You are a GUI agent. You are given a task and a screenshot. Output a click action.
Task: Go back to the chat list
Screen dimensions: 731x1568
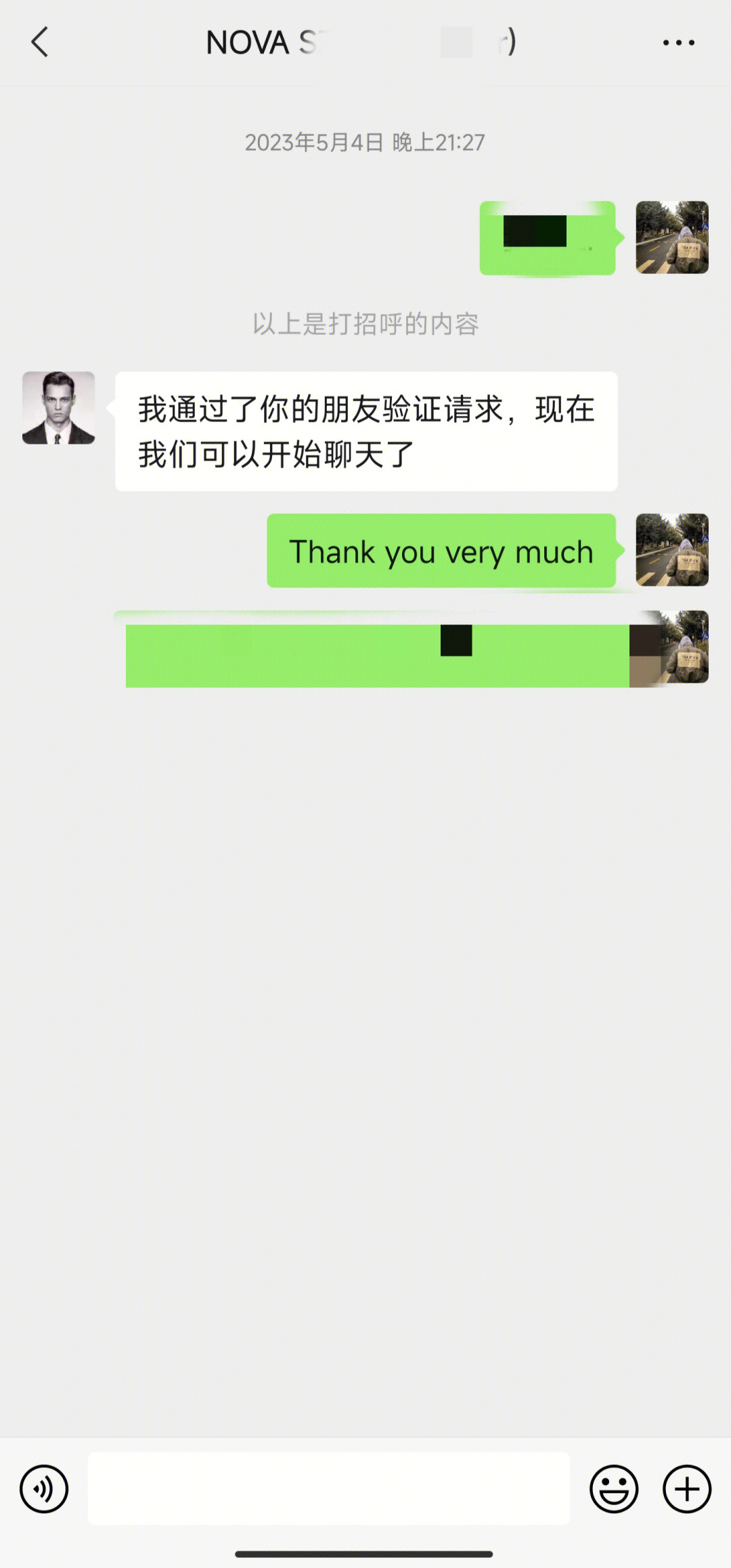(x=41, y=42)
